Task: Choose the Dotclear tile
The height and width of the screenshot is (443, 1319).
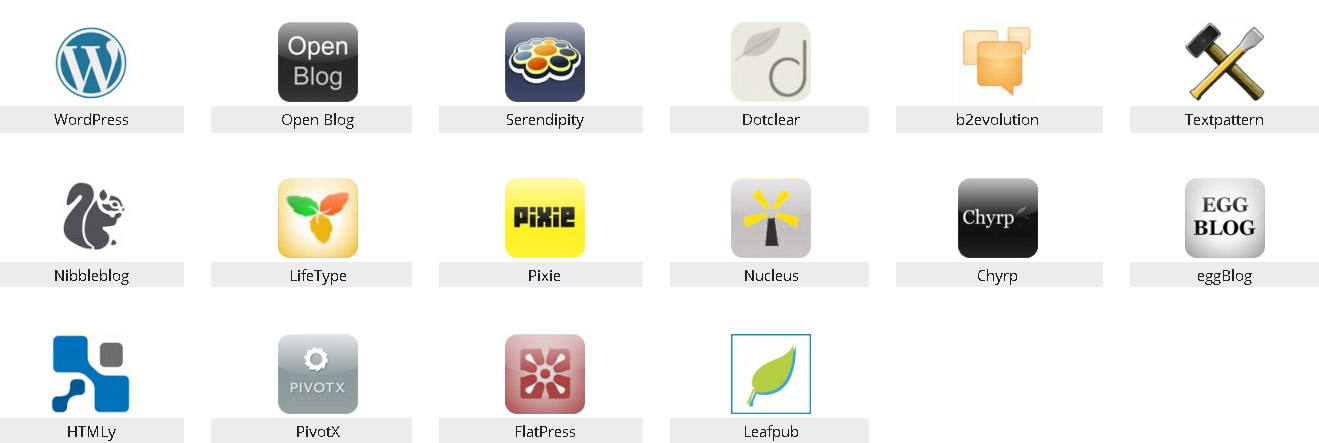Action: click(x=771, y=62)
